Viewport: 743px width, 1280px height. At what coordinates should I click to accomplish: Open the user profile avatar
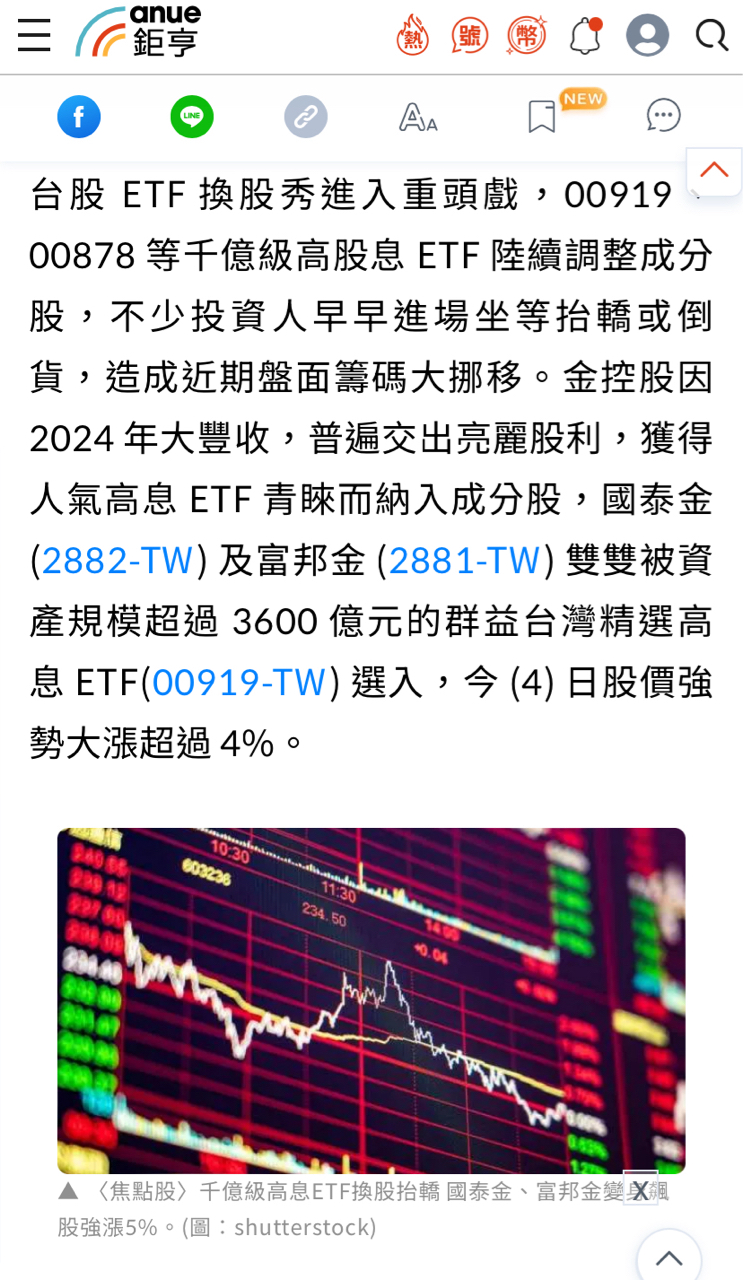click(647, 36)
